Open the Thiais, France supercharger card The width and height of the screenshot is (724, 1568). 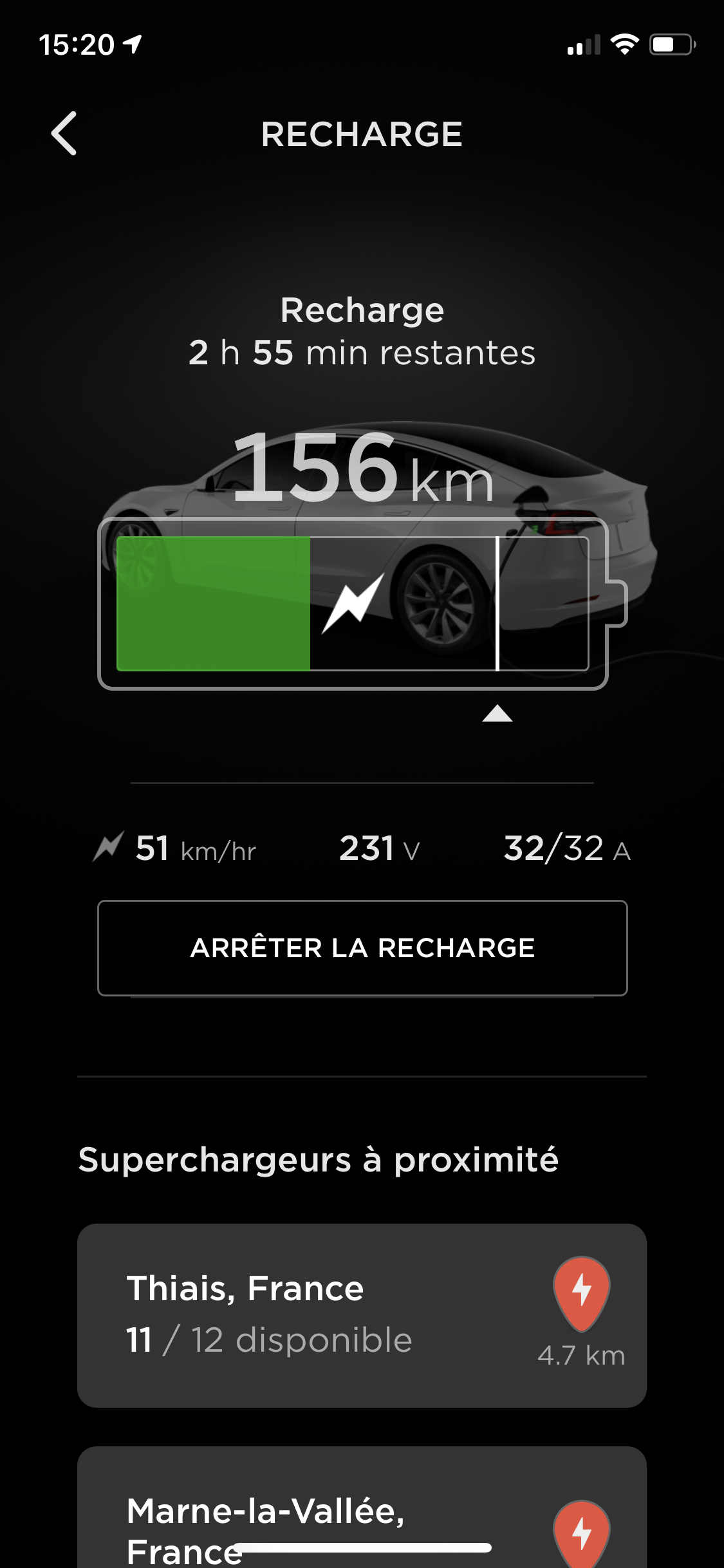362,1314
